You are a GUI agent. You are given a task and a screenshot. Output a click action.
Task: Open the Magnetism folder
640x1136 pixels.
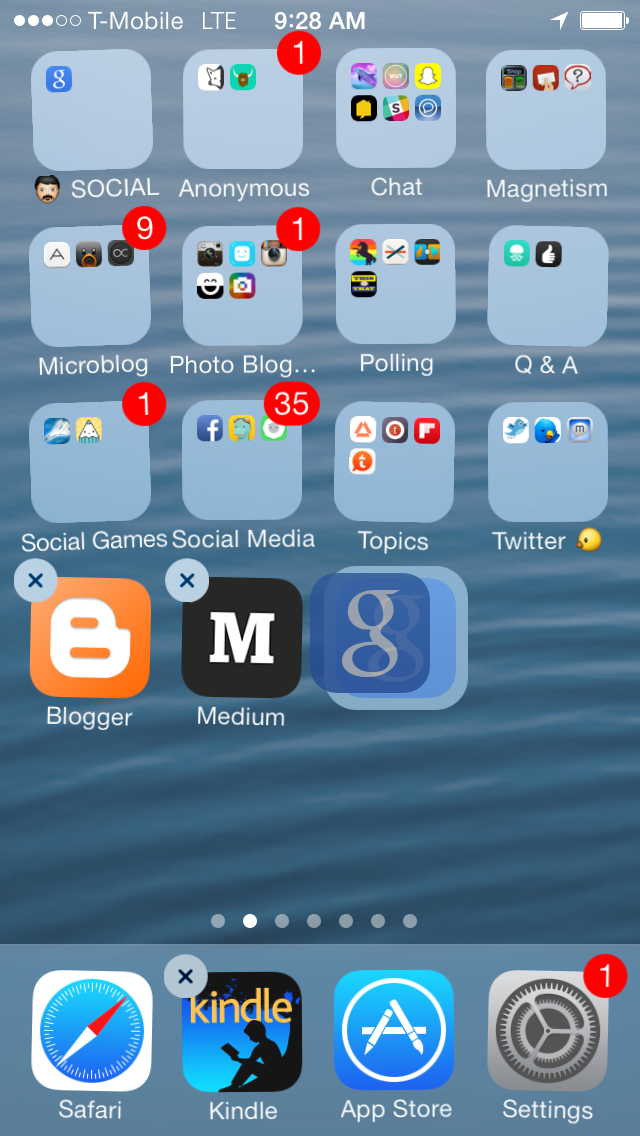click(546, 110)
